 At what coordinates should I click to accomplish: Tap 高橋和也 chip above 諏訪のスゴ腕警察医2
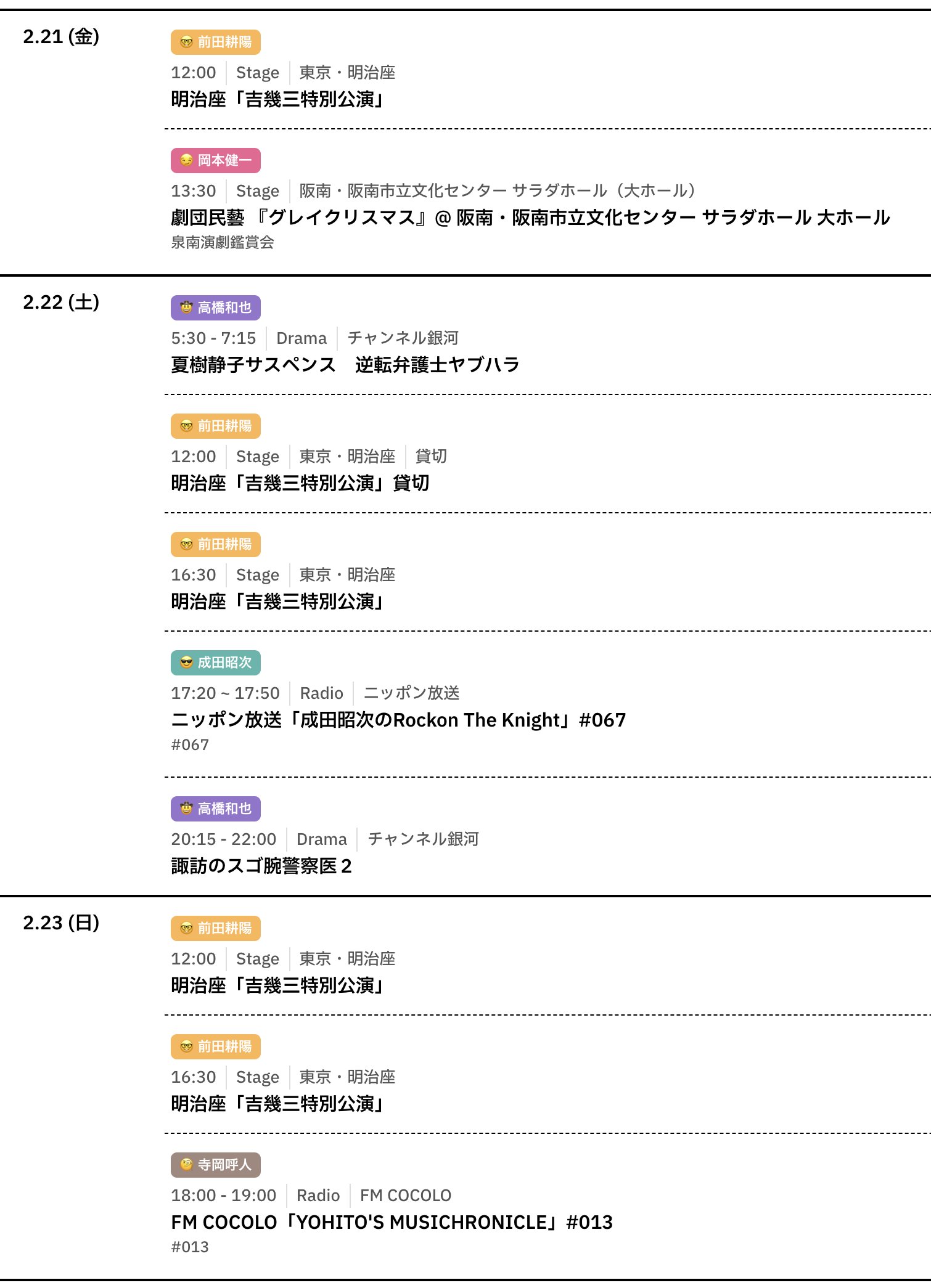pyautogui.click(x=215, y=809)
